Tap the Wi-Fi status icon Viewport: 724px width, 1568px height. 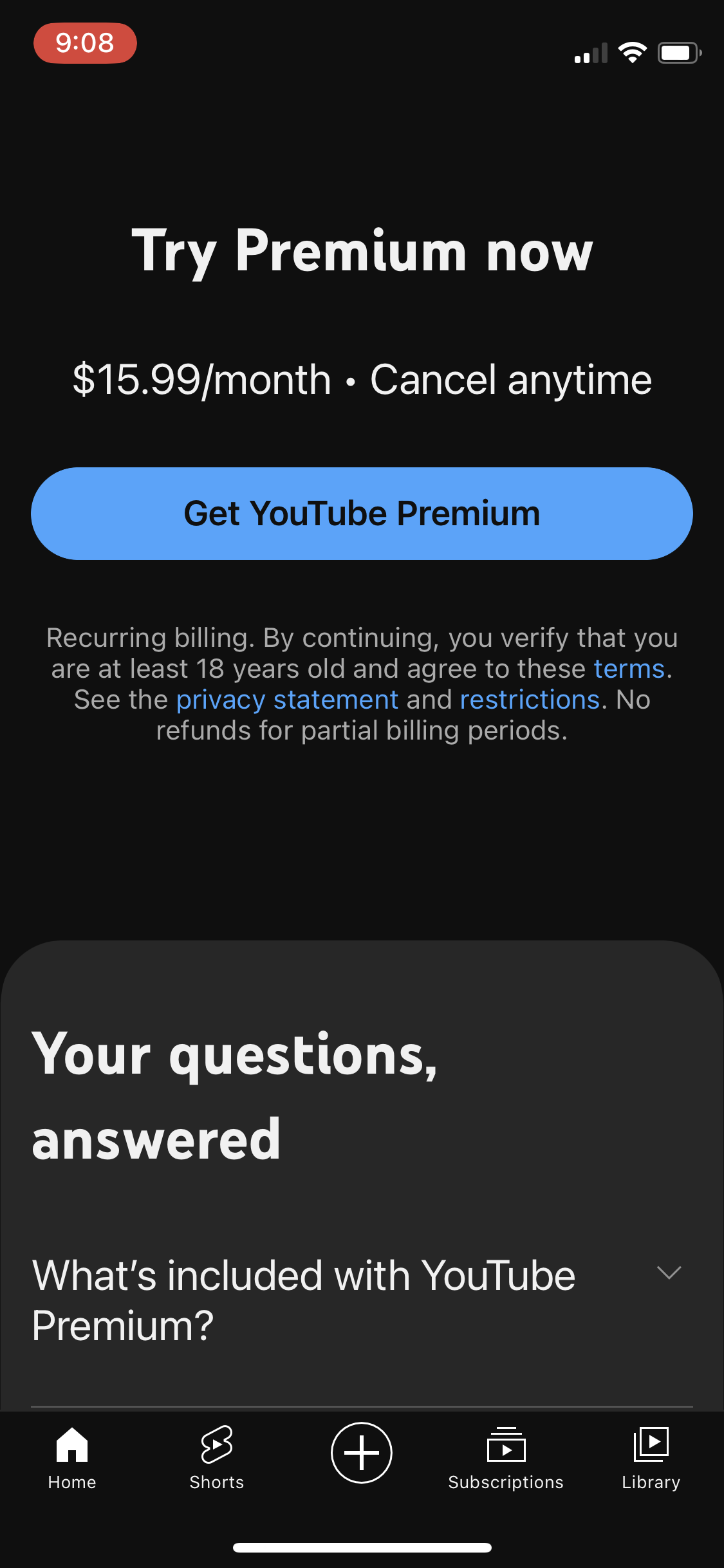point(633,53)
